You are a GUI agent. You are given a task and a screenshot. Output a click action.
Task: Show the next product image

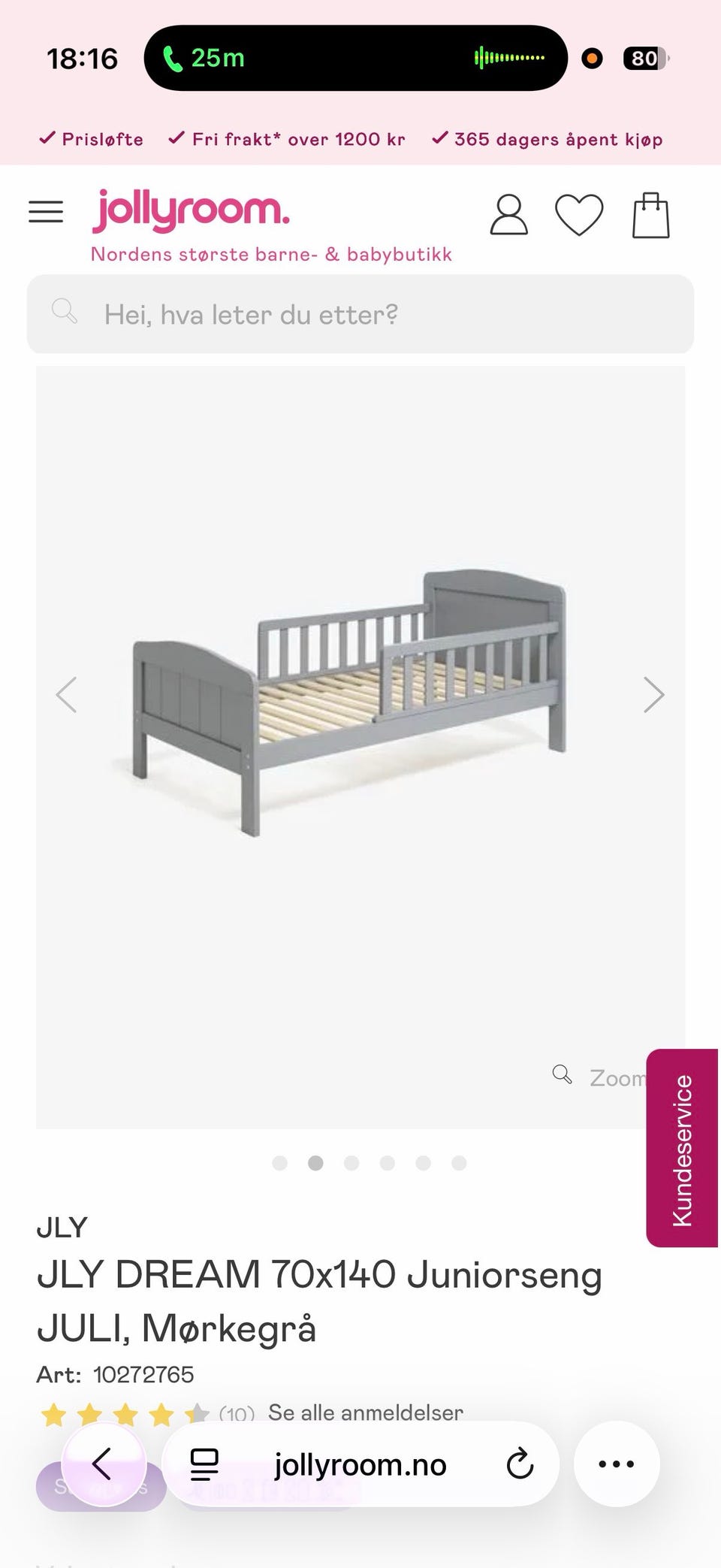pyautogui.click(x=654, y=694)
